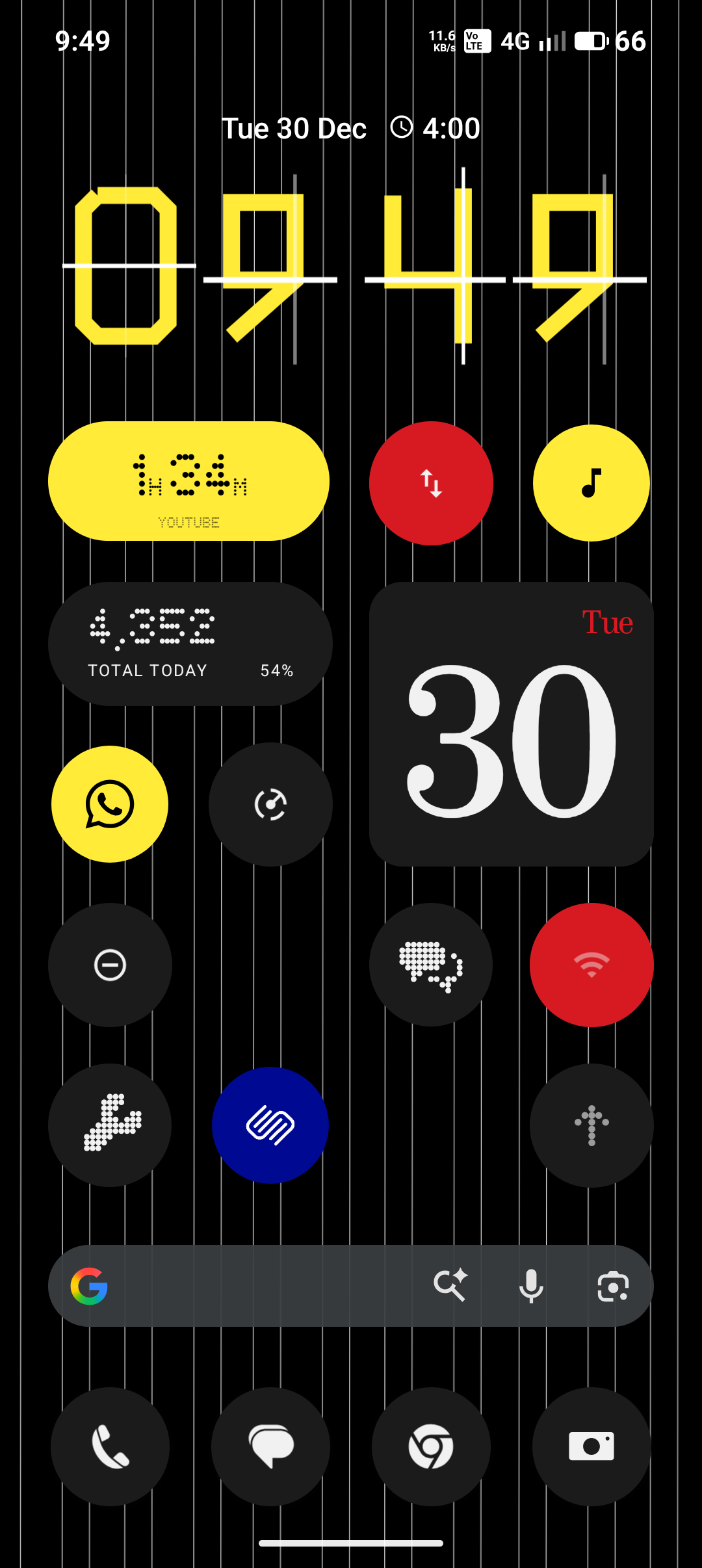Open the Total Today step counter widget
702x1568 pixels.
coord(190,644)
